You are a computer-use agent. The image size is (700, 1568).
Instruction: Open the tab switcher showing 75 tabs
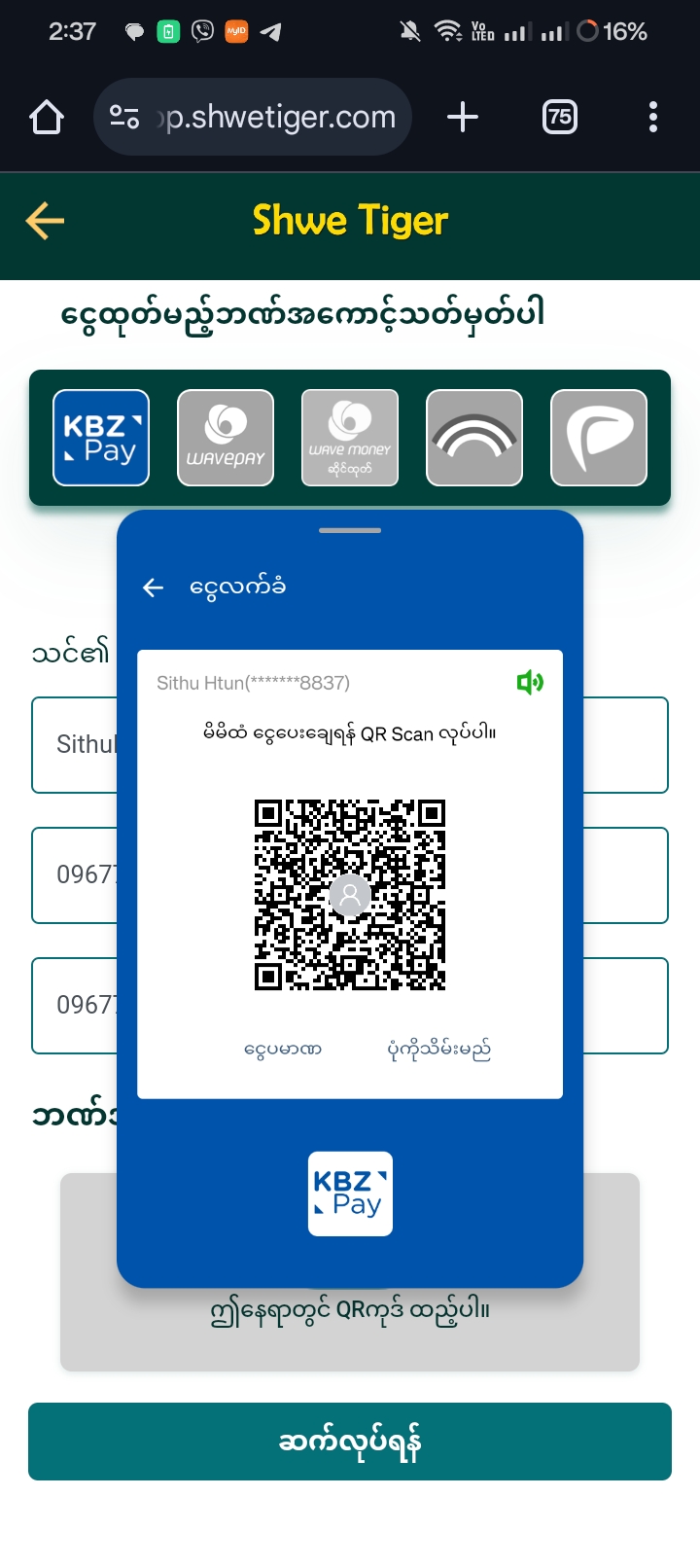coord(559,118)
